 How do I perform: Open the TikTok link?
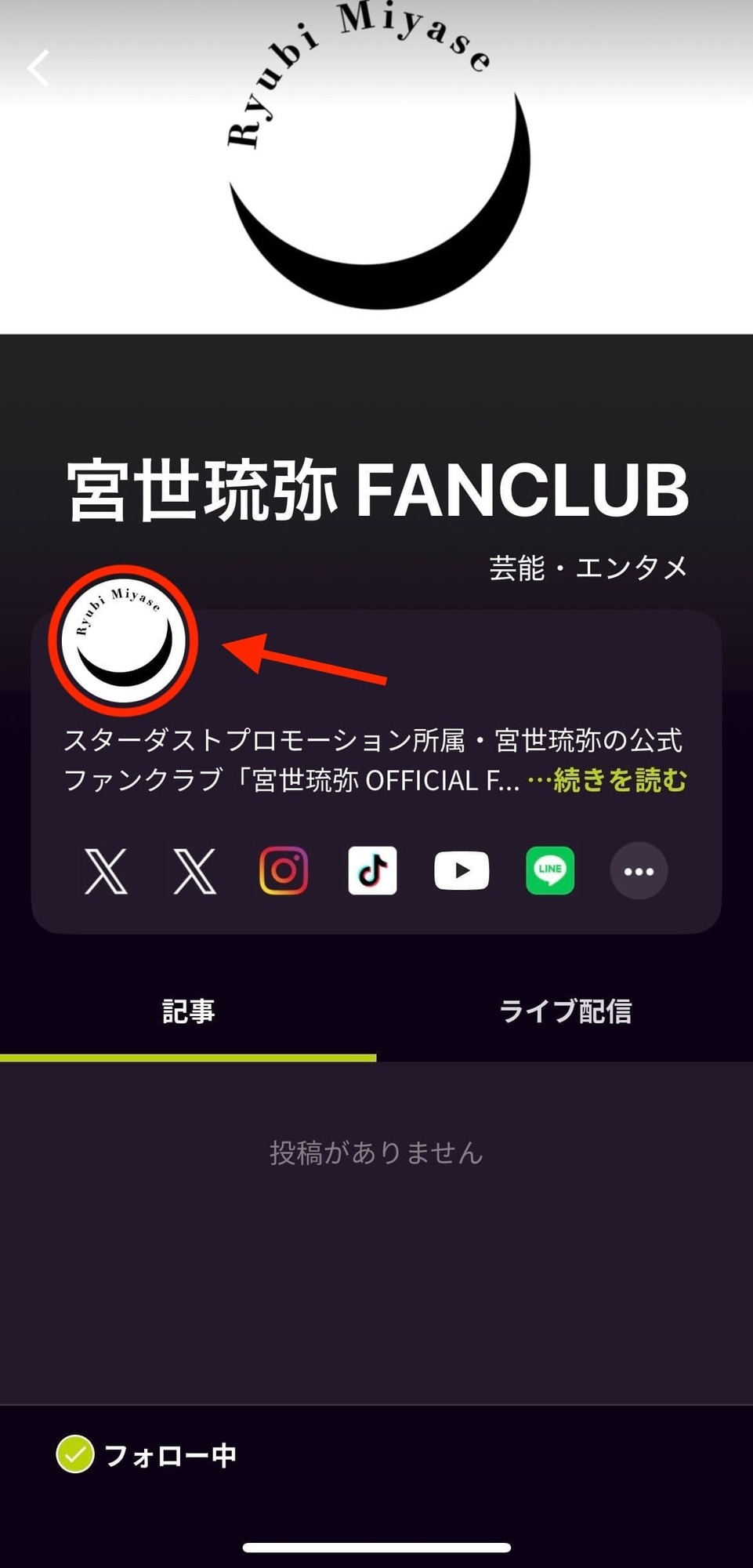coord(372,870)
